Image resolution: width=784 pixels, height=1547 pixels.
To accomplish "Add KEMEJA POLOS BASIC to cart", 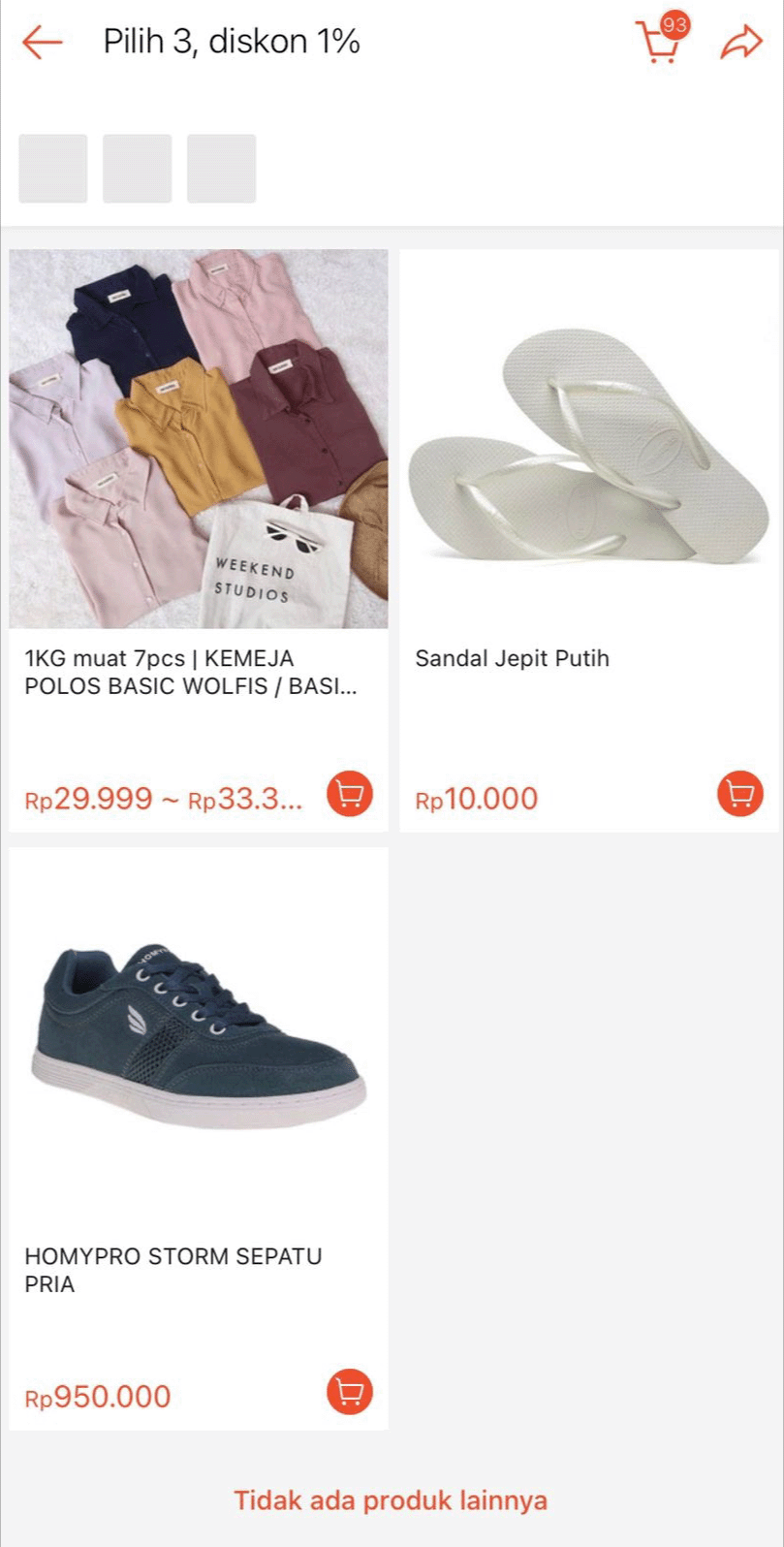I will coord(350,794).
